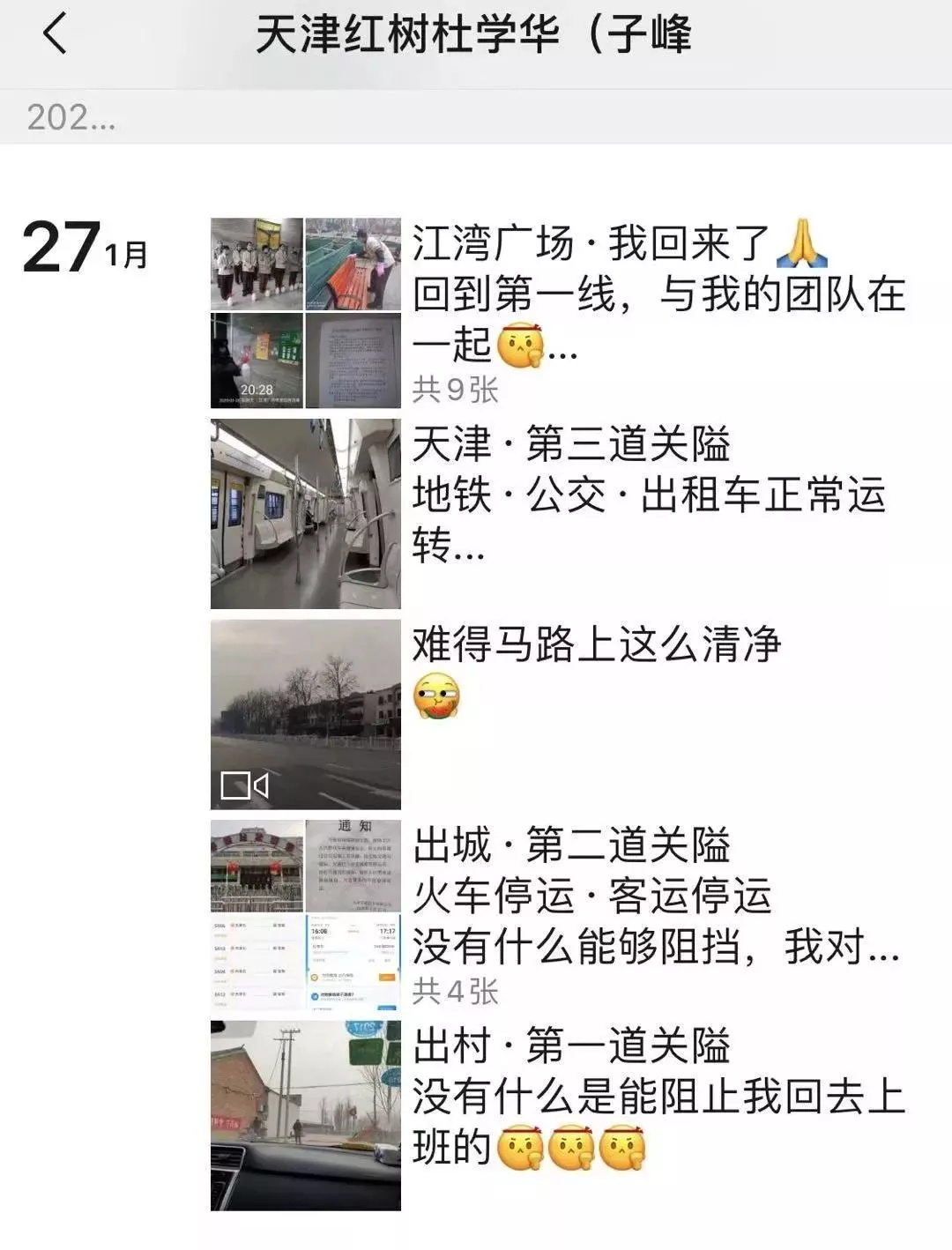Viewport: 952px width, 1250px height.
Task: Go back using the top-left arrow
Action: 55,36
